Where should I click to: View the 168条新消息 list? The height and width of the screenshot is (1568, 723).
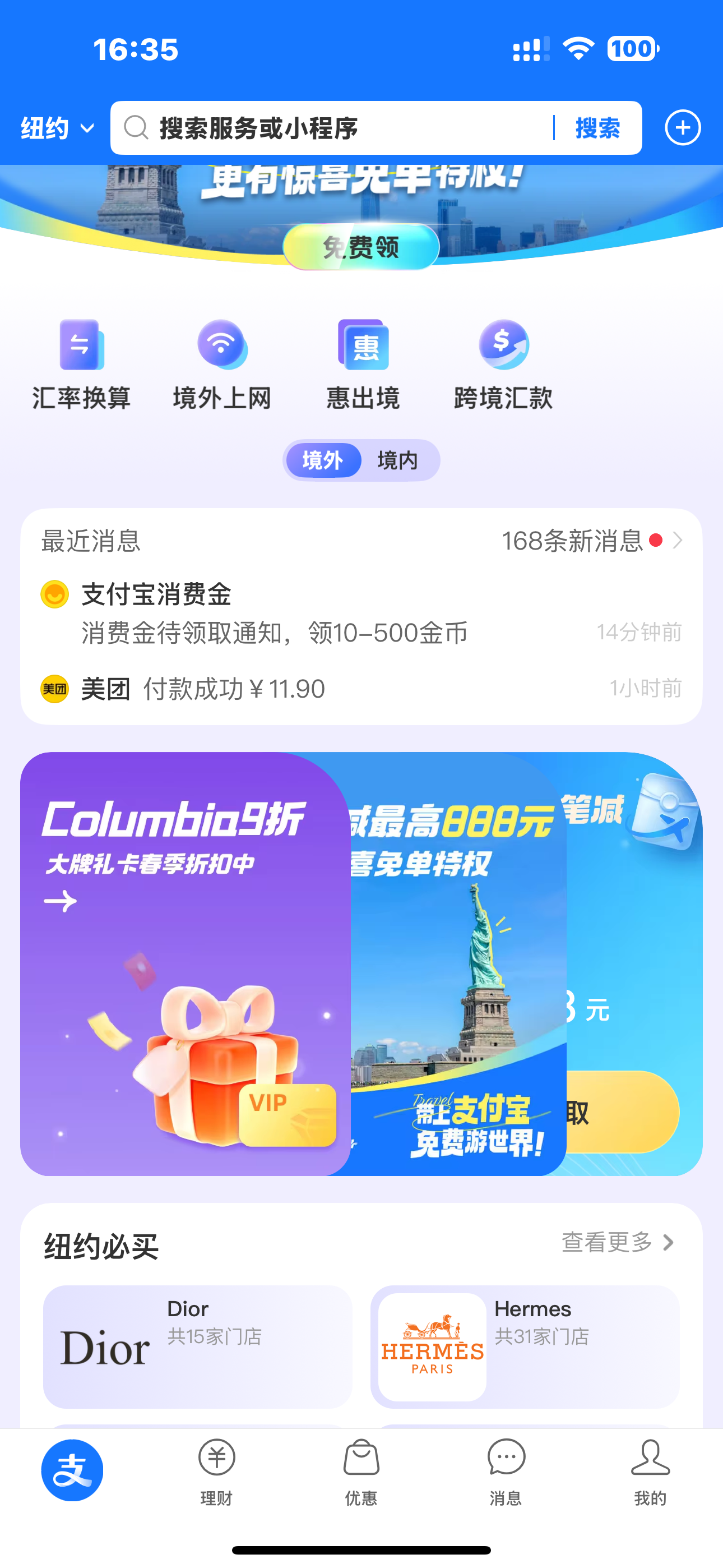tap(591, 541)
